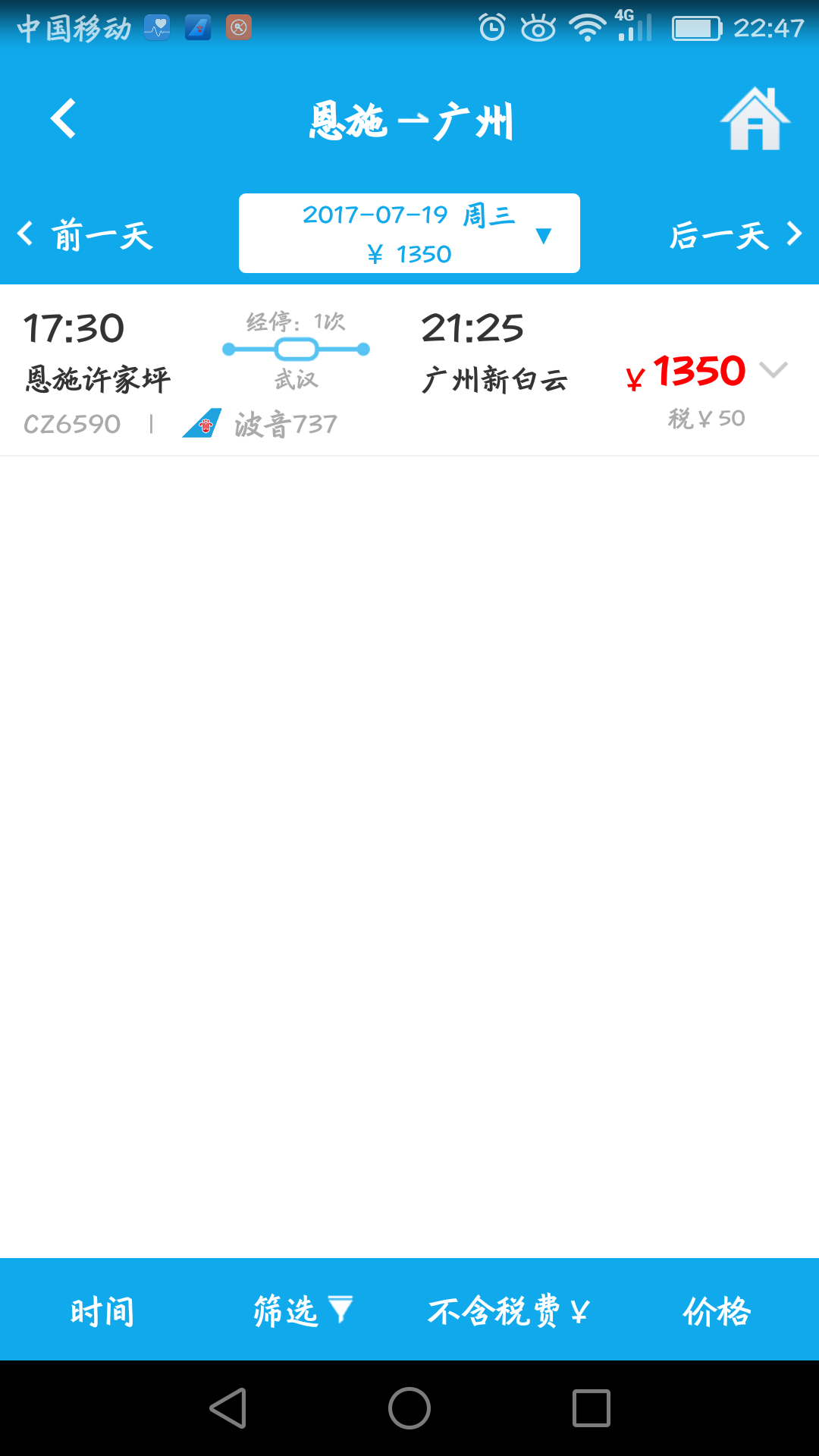
Task: Open flight CZ6590 details
Action: pos(409,371)
